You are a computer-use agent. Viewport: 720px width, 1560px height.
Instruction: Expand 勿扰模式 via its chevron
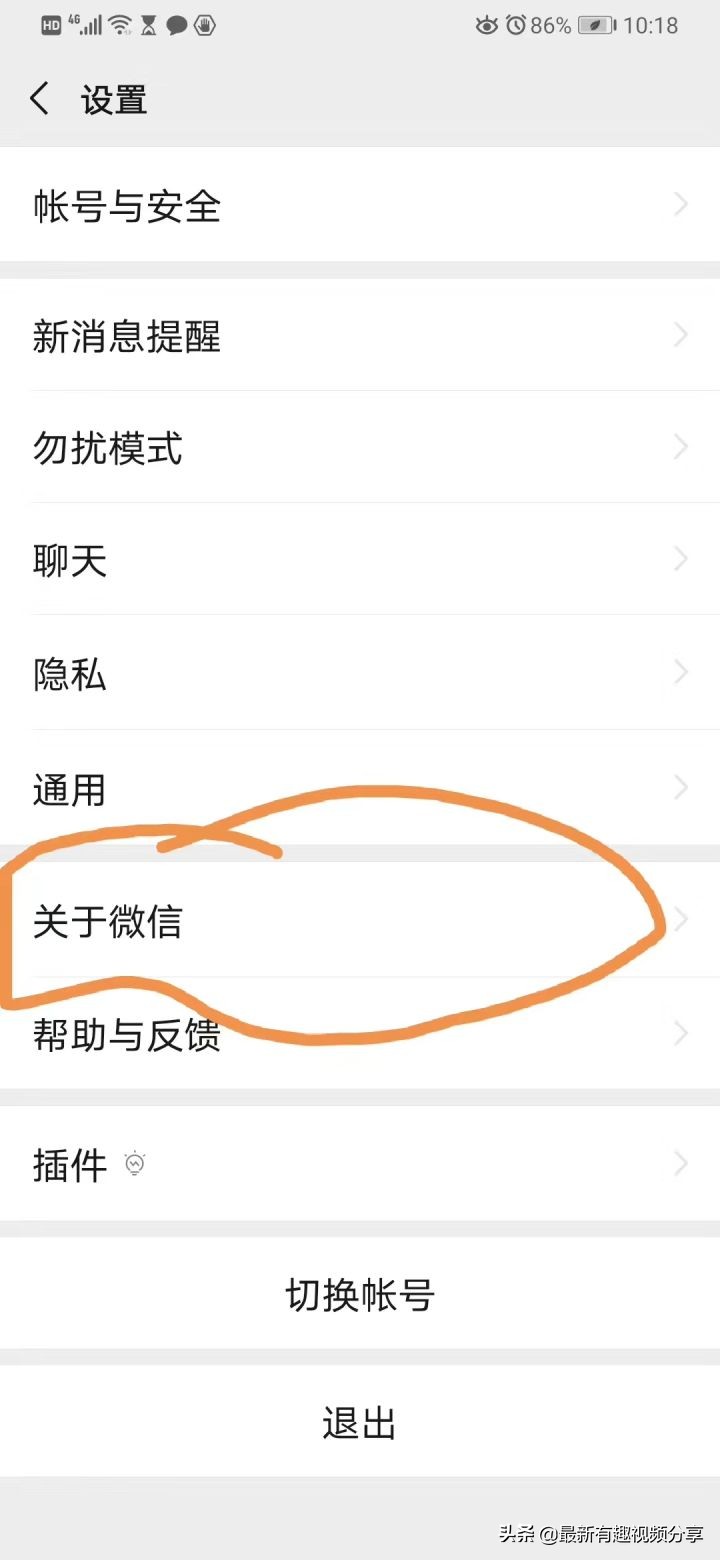click(x=681, y=447)
